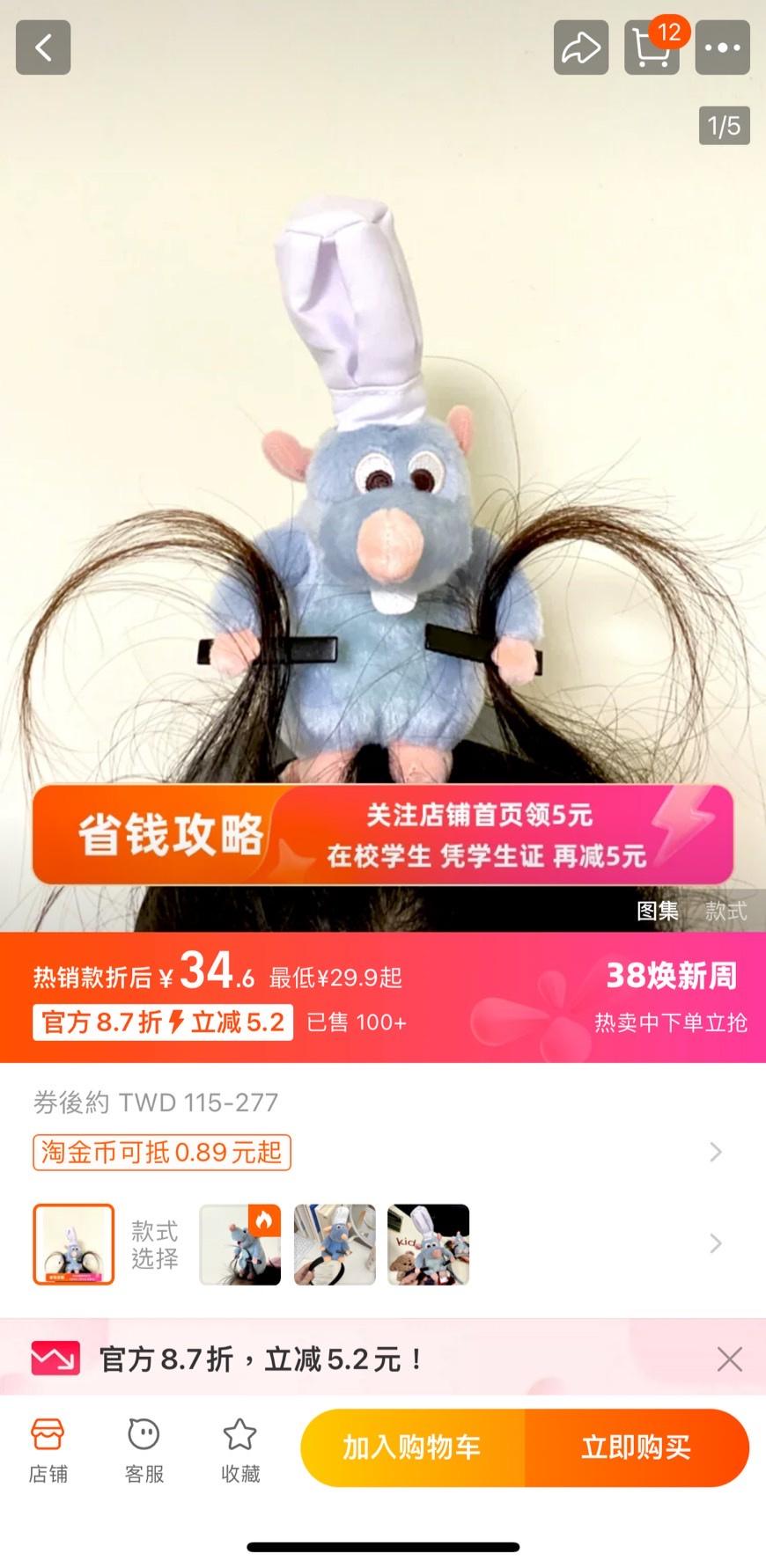Open the 省钱攻略 savings banner
The image size is (766, 1568).
coord(383,834)
